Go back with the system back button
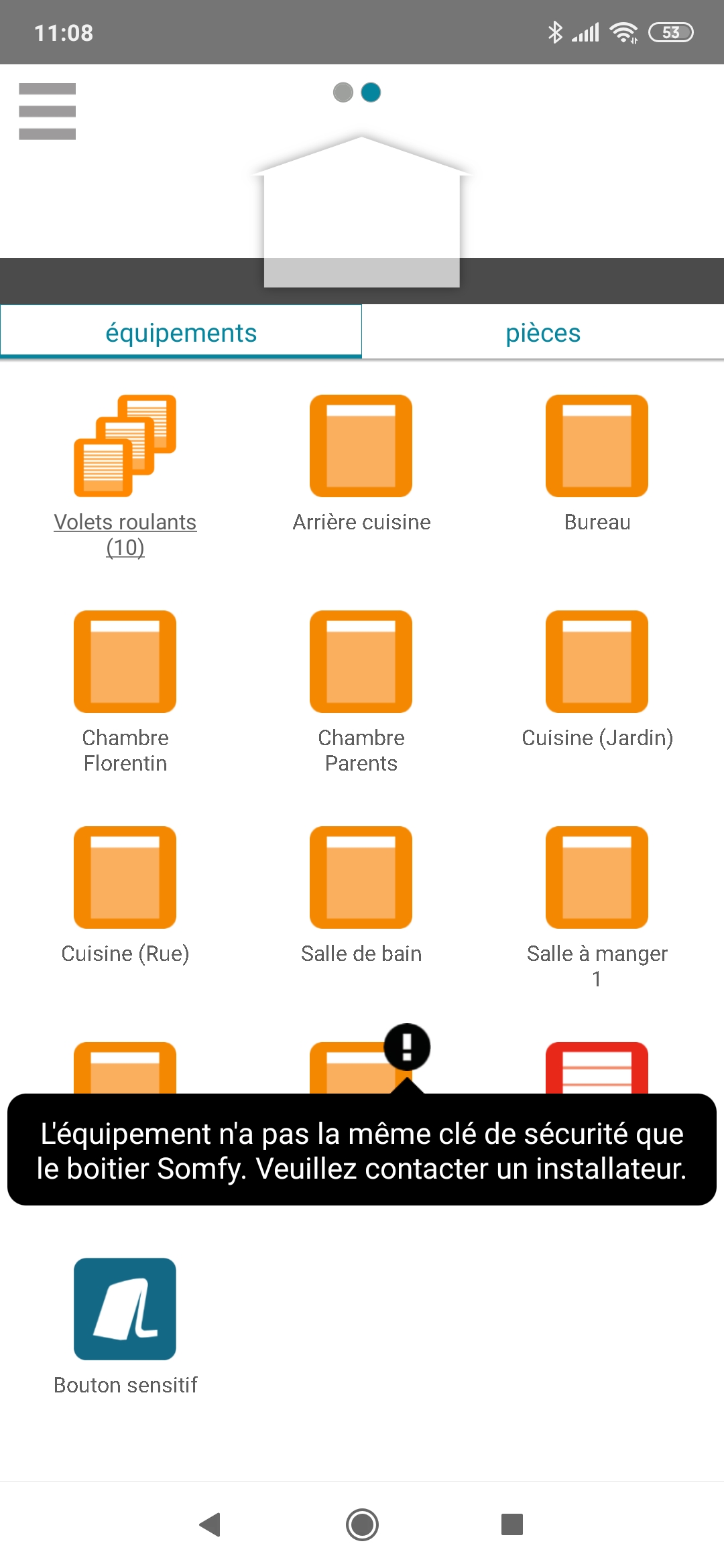 pyautogui.click(x=210, y=1524)
